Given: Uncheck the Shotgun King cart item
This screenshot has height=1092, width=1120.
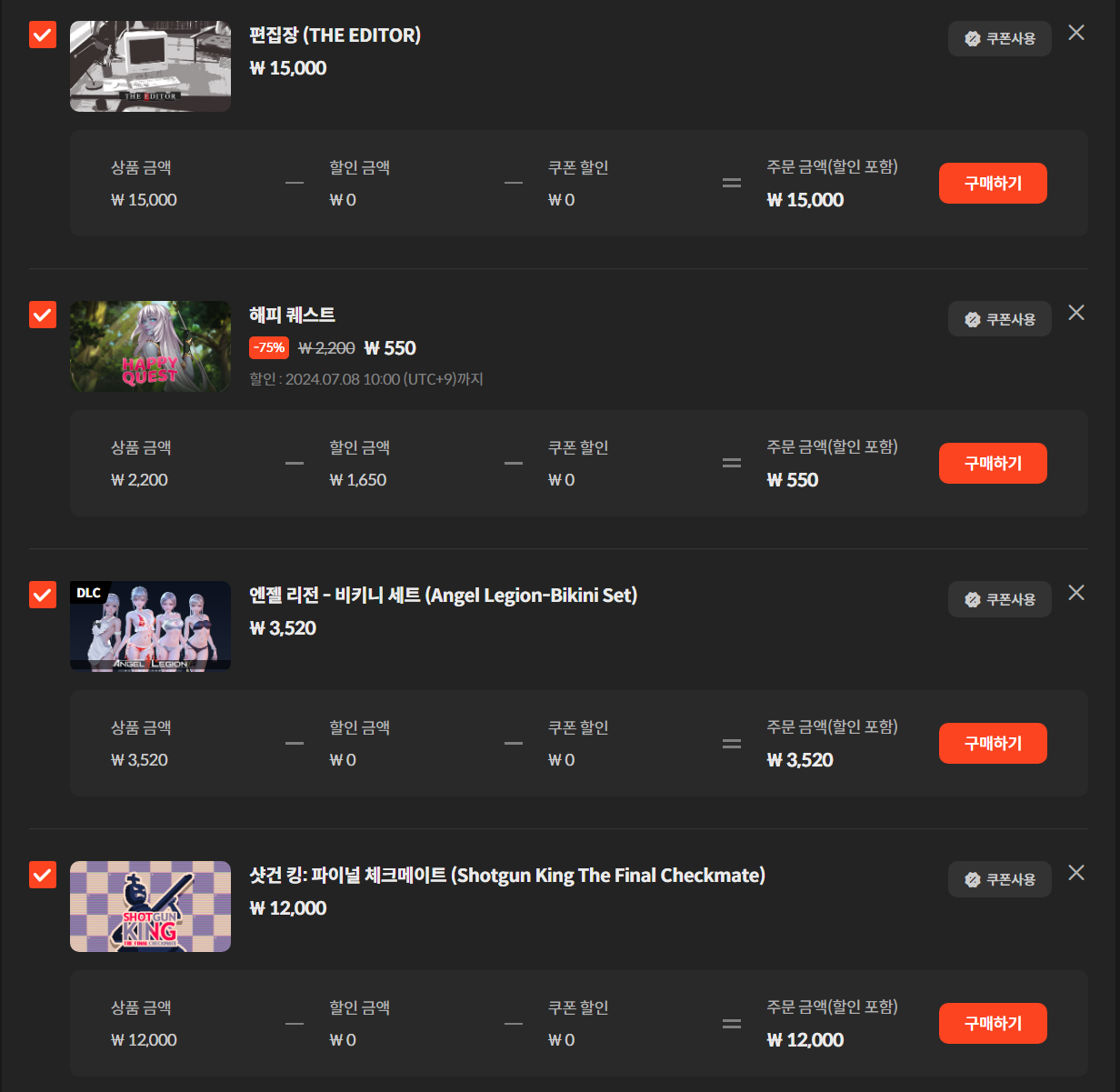Looking at the screenshot, I should pos(43,875).
